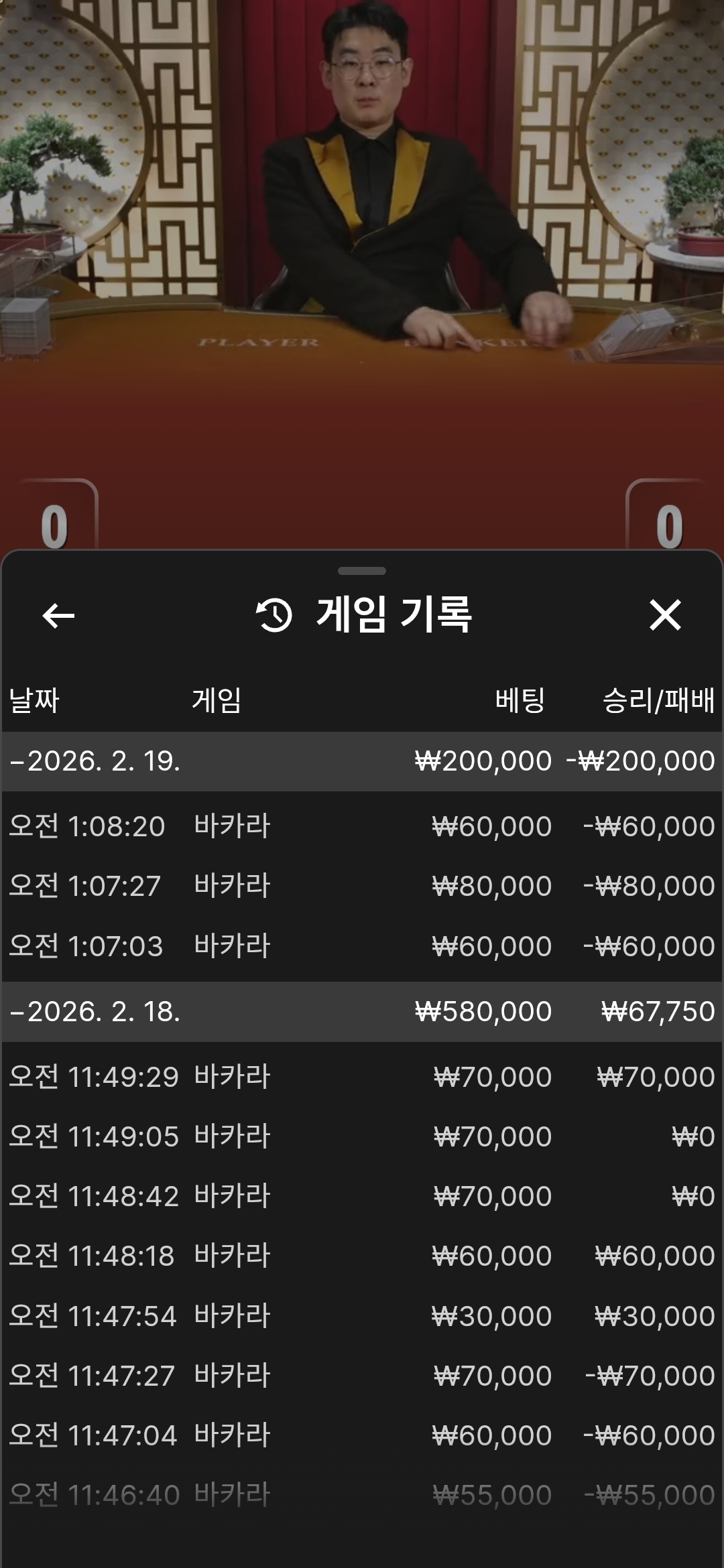Close the 게임 기록 panel

(x=664, y=616)
